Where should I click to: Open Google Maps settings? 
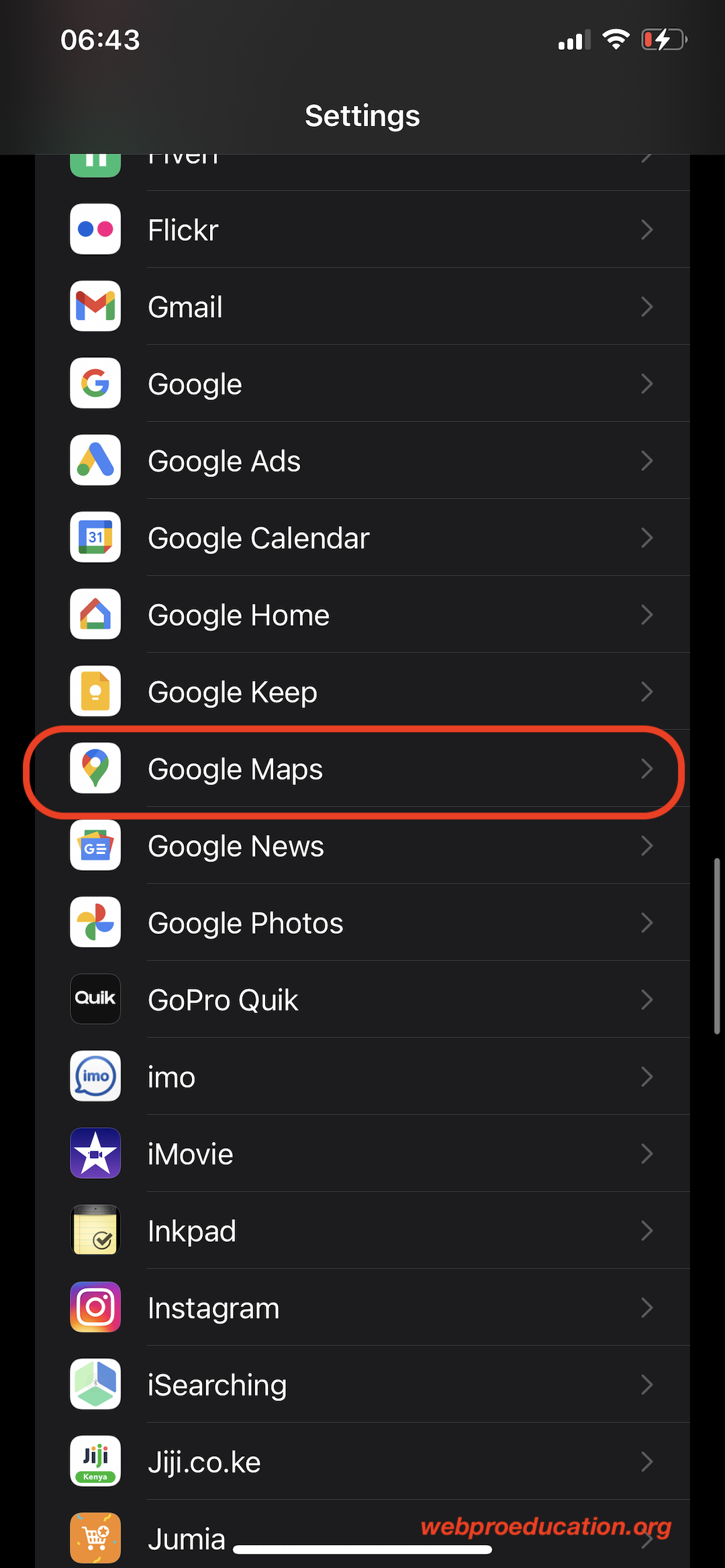click(362, 769)
